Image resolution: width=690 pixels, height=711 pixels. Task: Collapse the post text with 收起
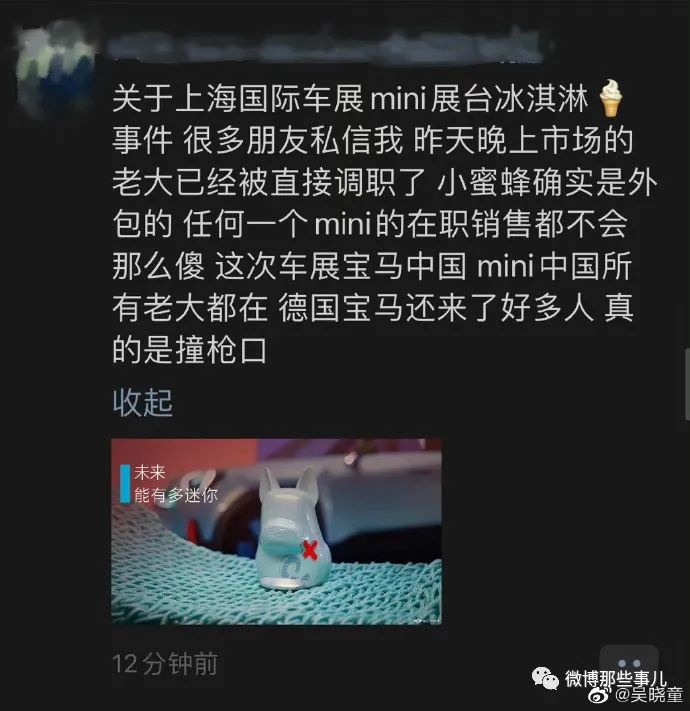[142, 403]
